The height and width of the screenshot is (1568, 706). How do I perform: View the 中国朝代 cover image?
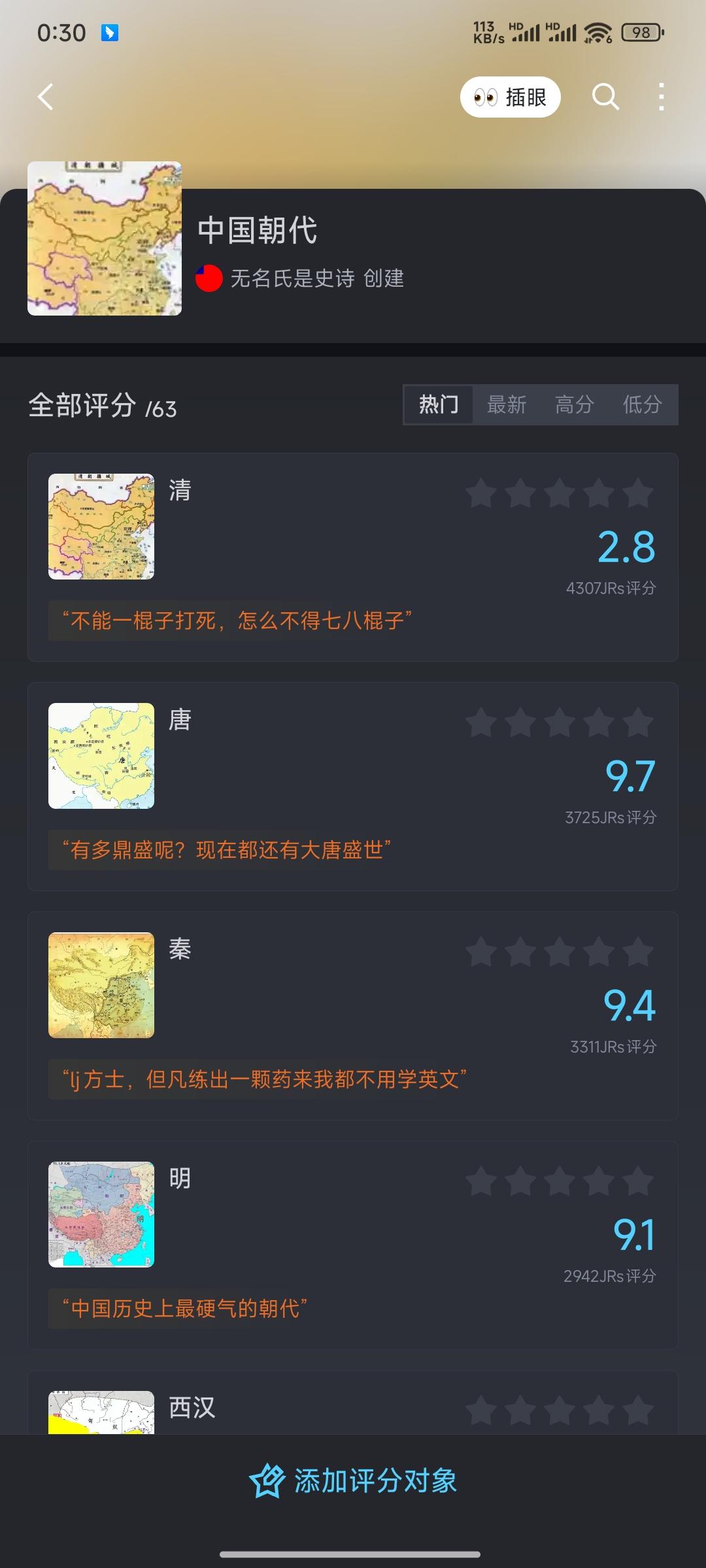pos(105,238)
